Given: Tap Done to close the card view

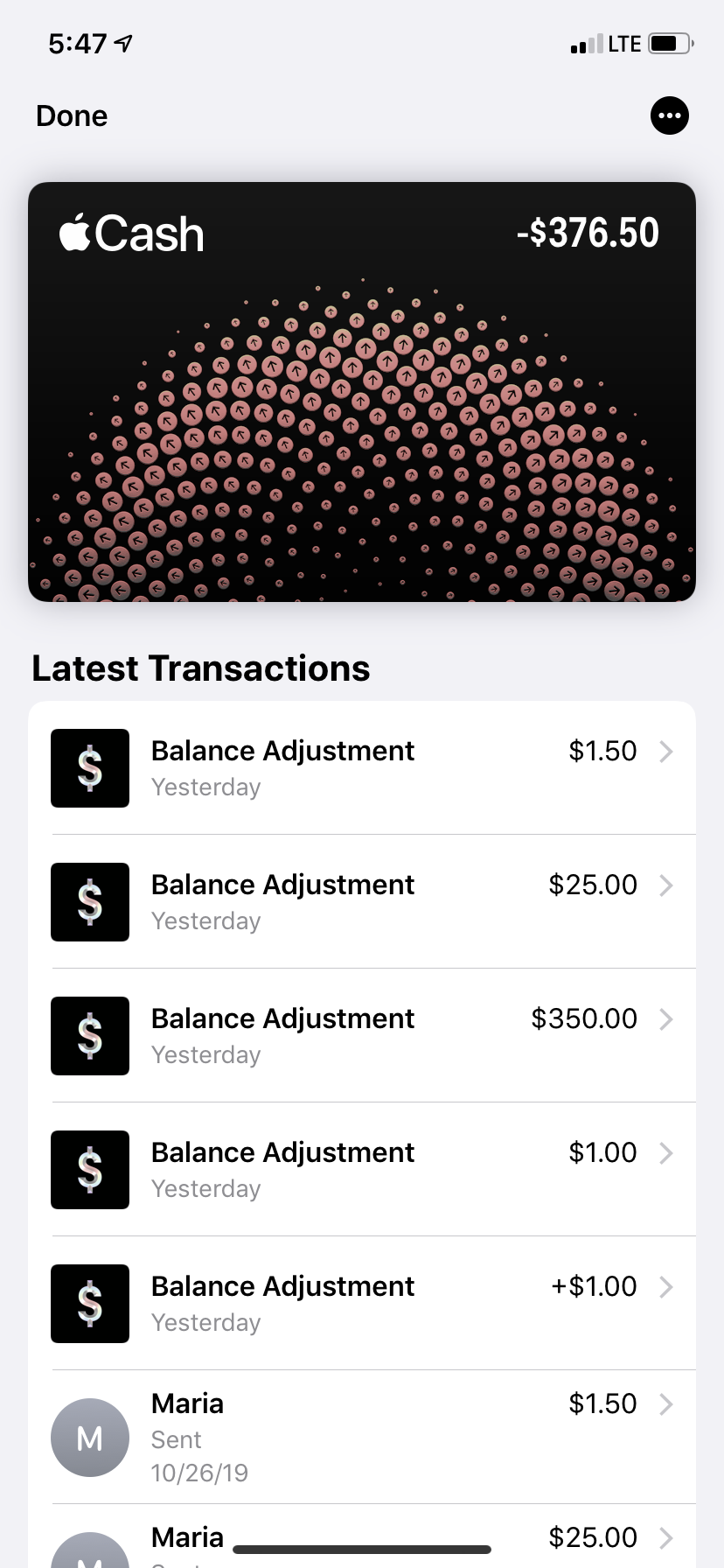Looking at the screenshot, I should tap(72, 116).
